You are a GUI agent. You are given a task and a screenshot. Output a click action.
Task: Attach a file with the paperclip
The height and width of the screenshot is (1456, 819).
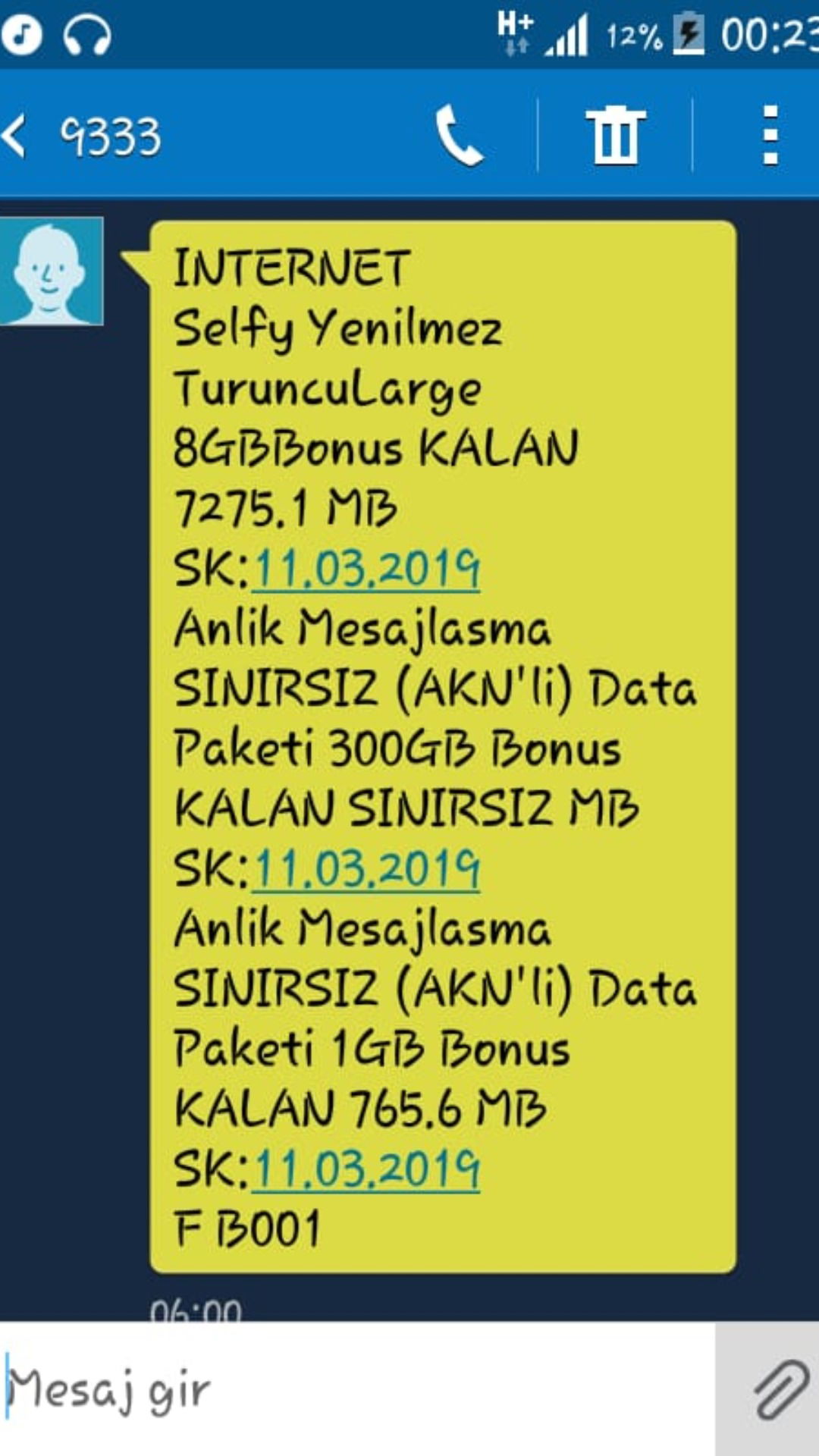pyautogui.click(x=780, y=1389)
